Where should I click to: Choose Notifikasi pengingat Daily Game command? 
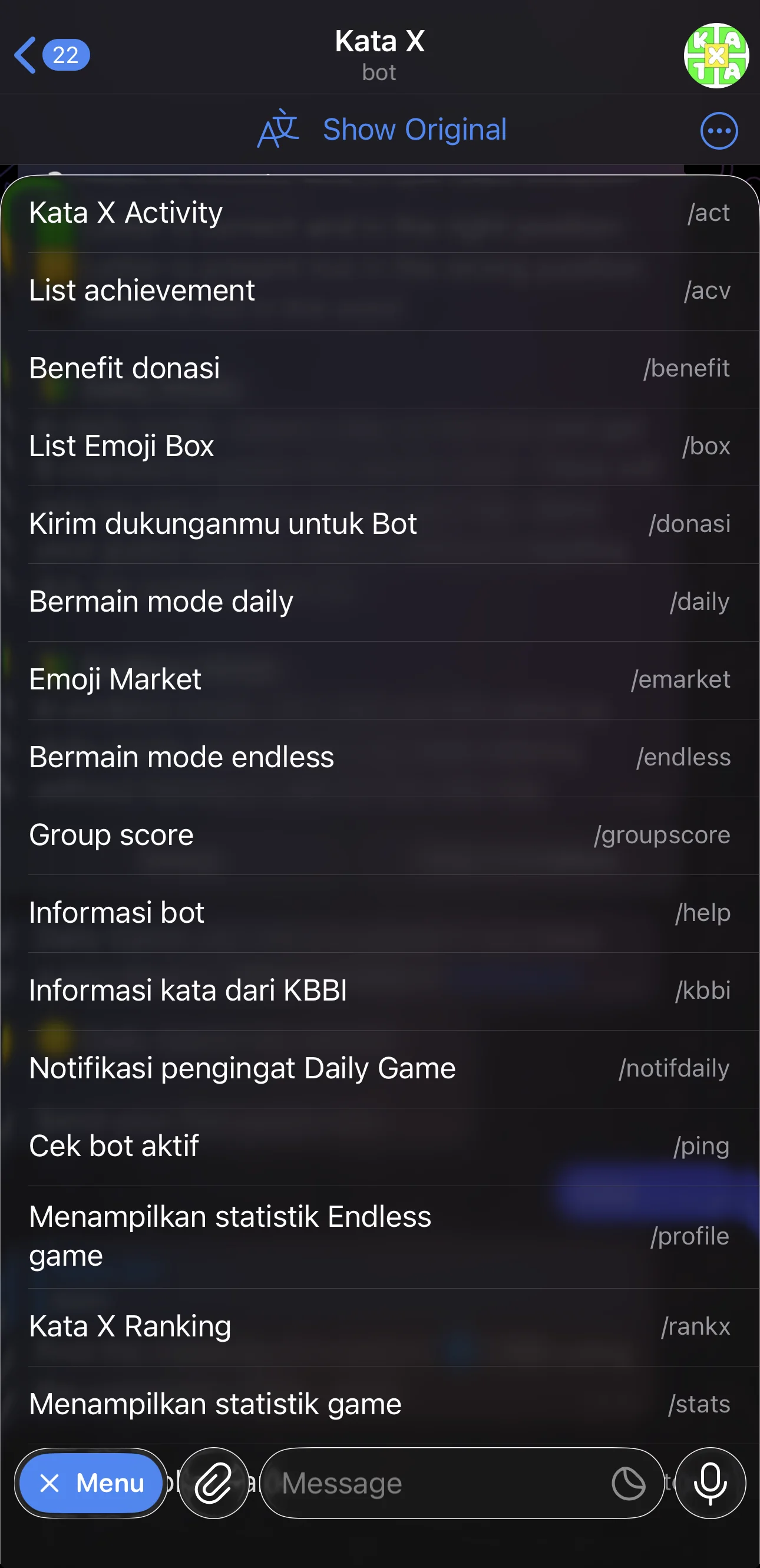(379, 1069)
